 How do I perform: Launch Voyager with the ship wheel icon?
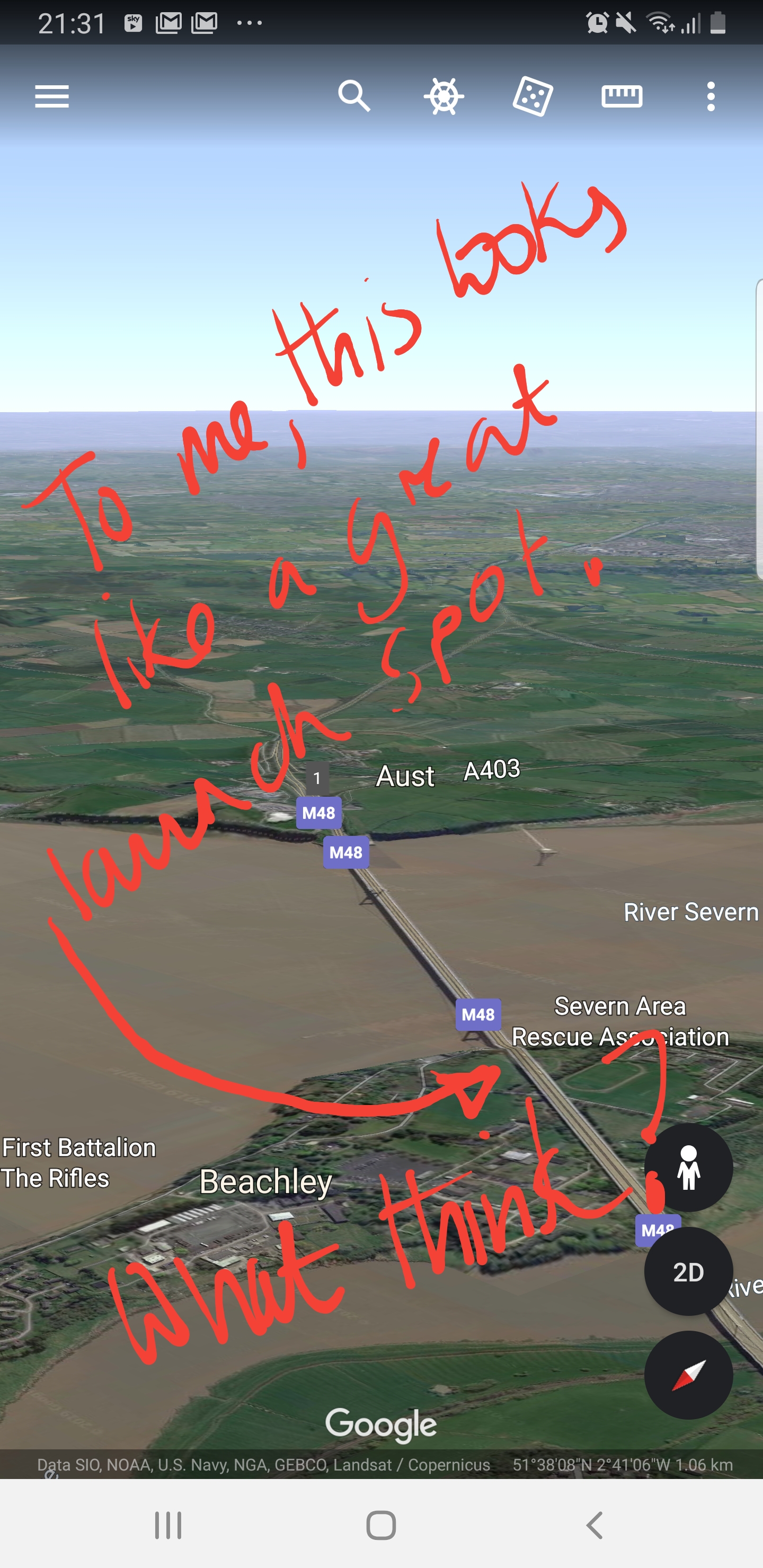444,96
